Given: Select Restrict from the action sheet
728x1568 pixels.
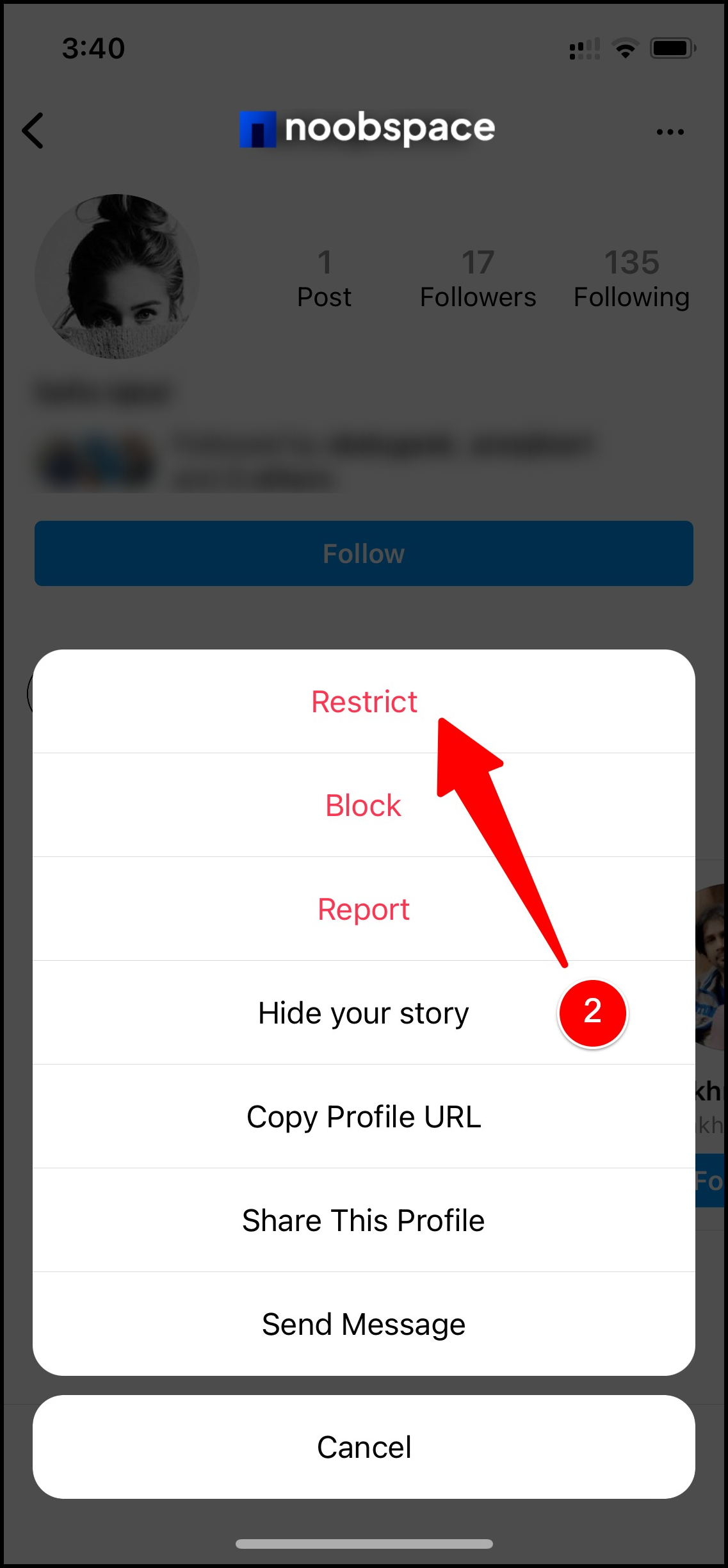Looking at the screenshot, I should 364,702.
